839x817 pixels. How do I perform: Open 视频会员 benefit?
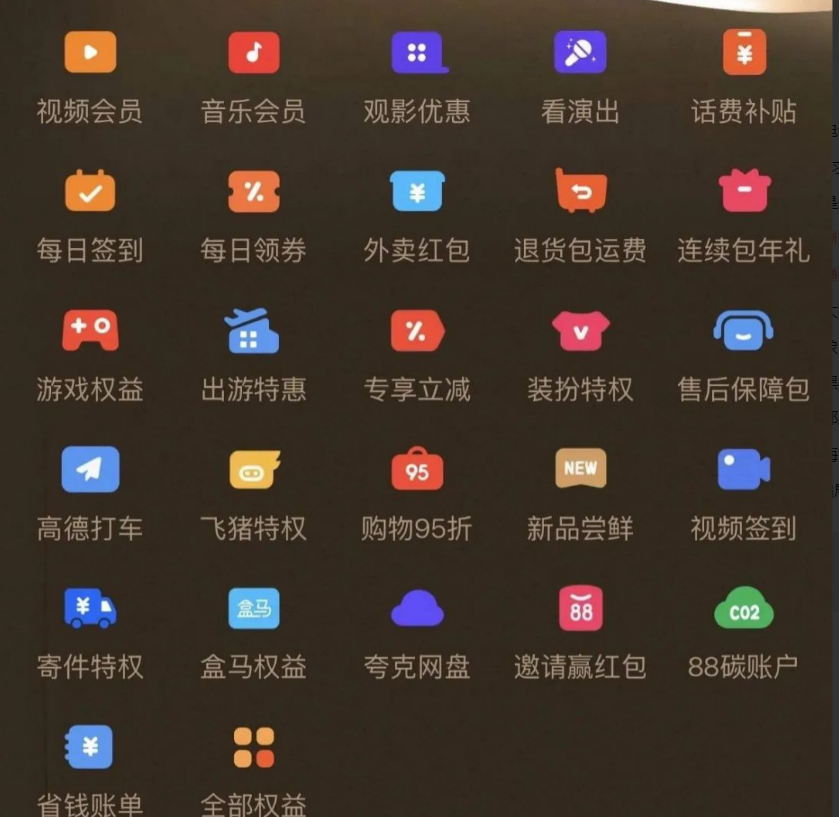tap(90, 53)
